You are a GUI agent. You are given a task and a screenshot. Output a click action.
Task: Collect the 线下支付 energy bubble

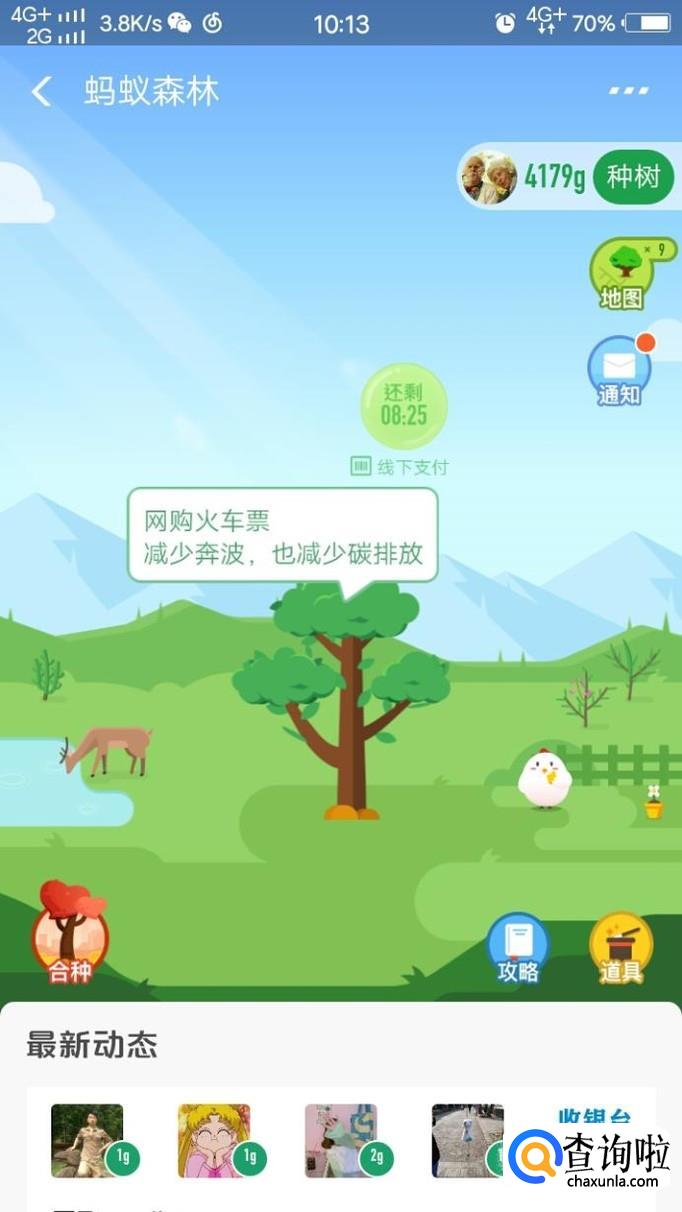tap(403, 407)
